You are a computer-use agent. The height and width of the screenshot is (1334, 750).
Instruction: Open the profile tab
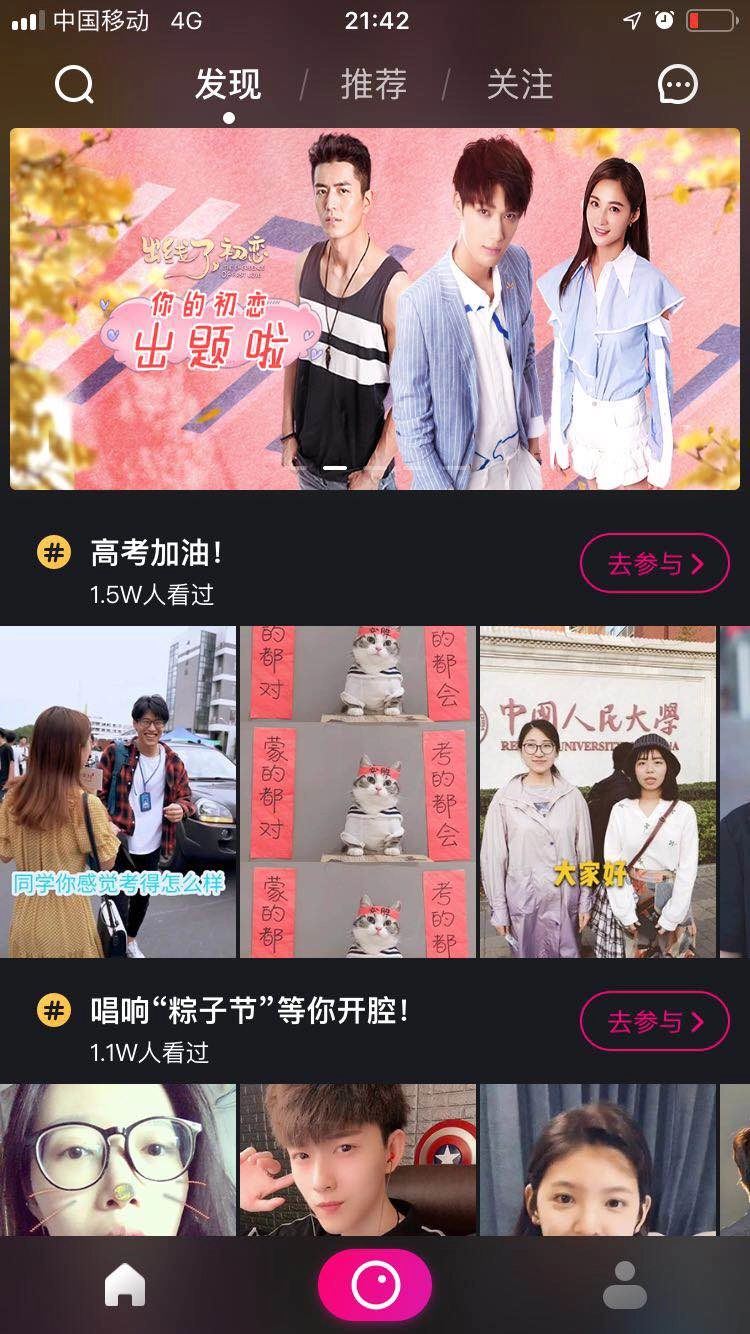click(625, 1286)
